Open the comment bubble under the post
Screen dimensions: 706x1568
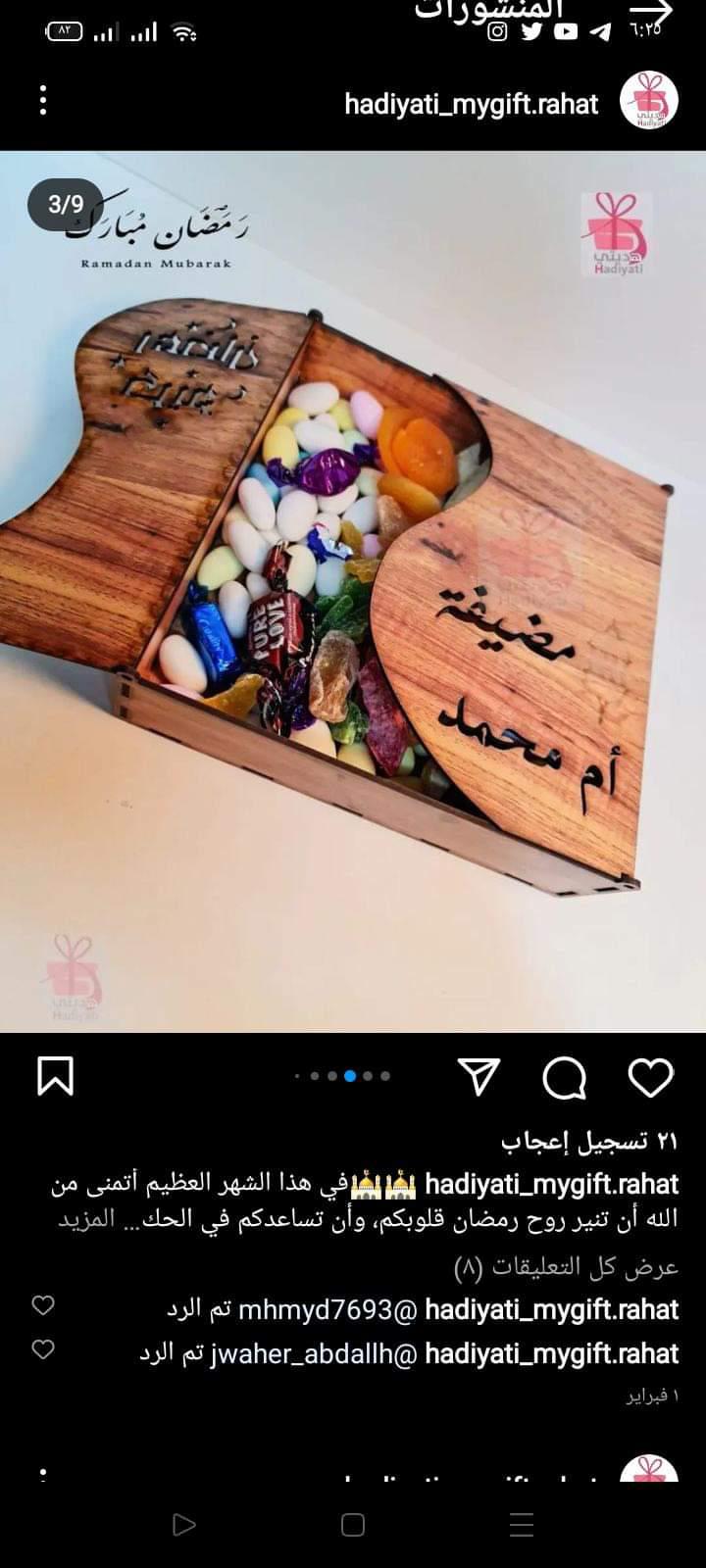point(565,1078)
